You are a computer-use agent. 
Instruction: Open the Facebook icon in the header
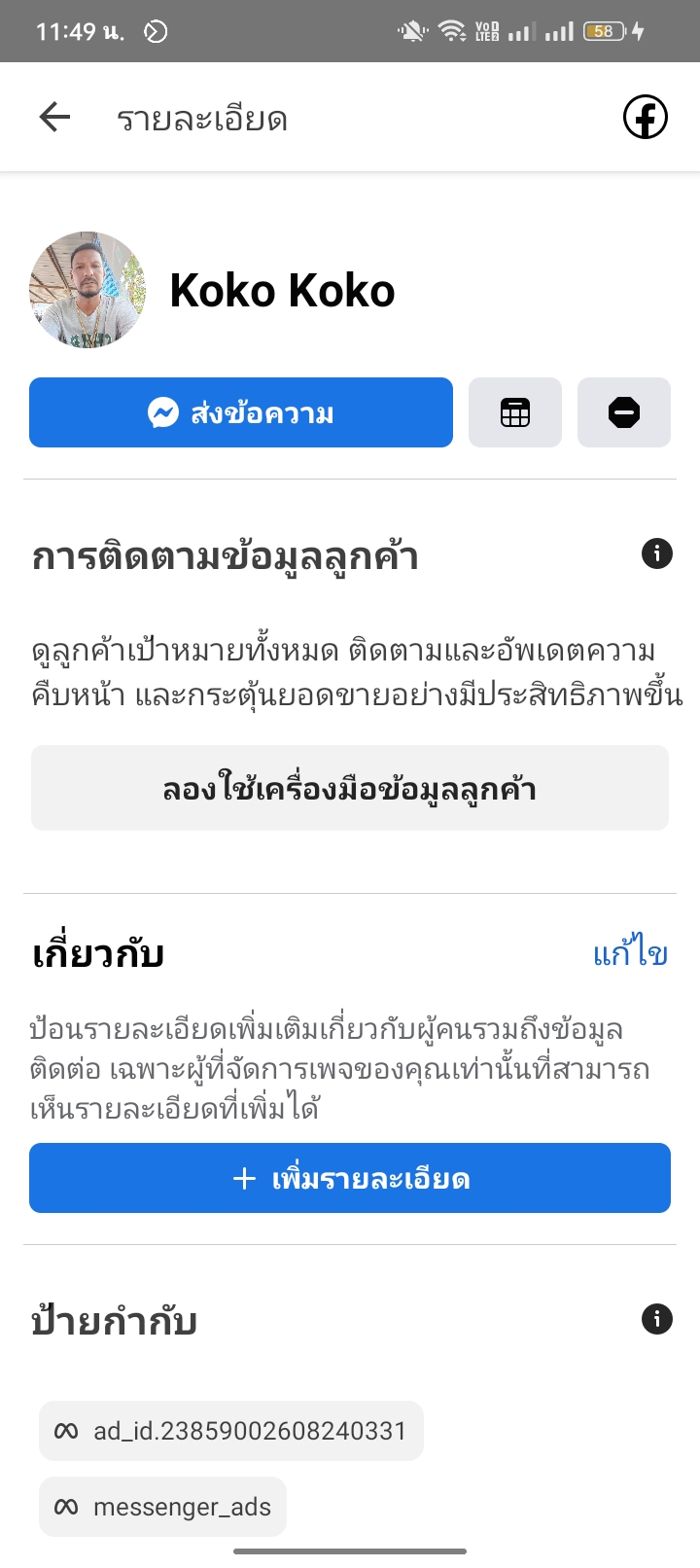coord(645,118)
